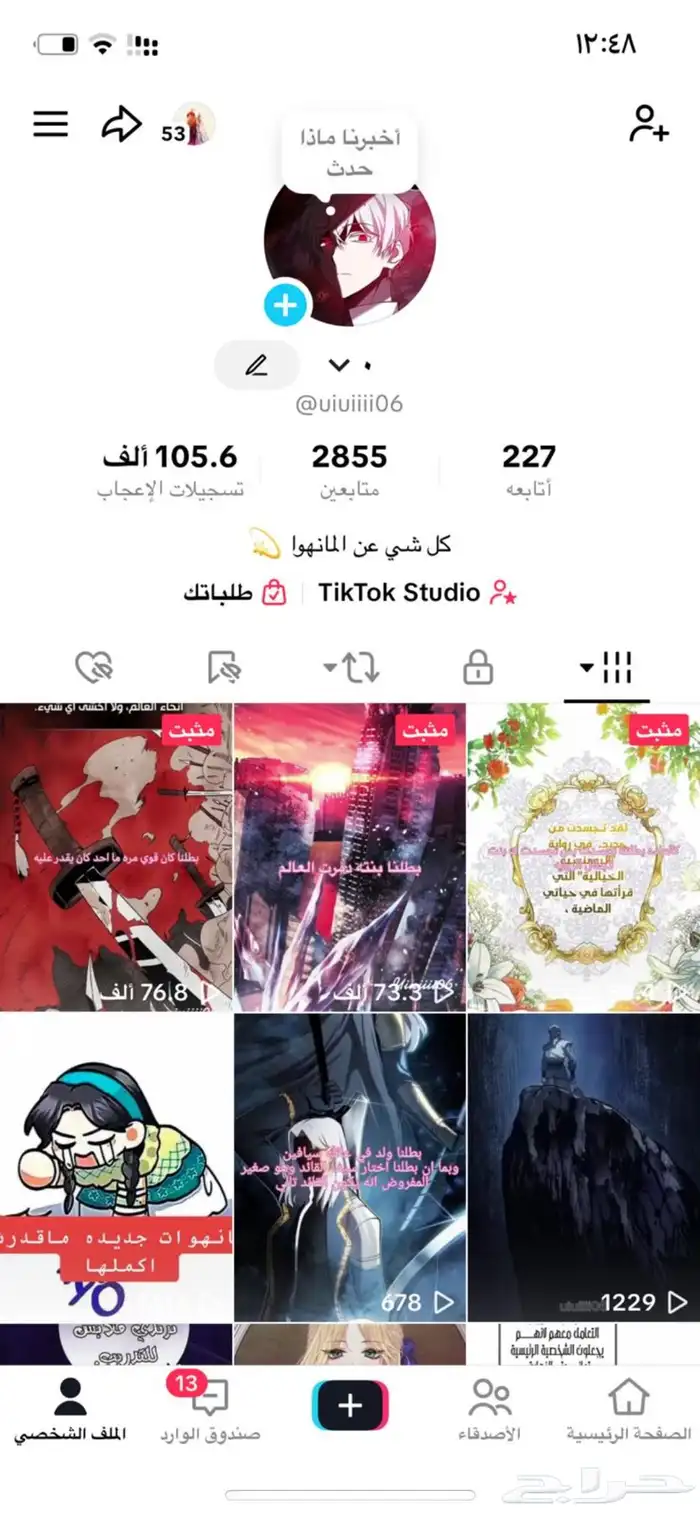The width and height of the screenshot is (700, 1514).
Task: View the 2855 followers list
Action: pos(349,471)
